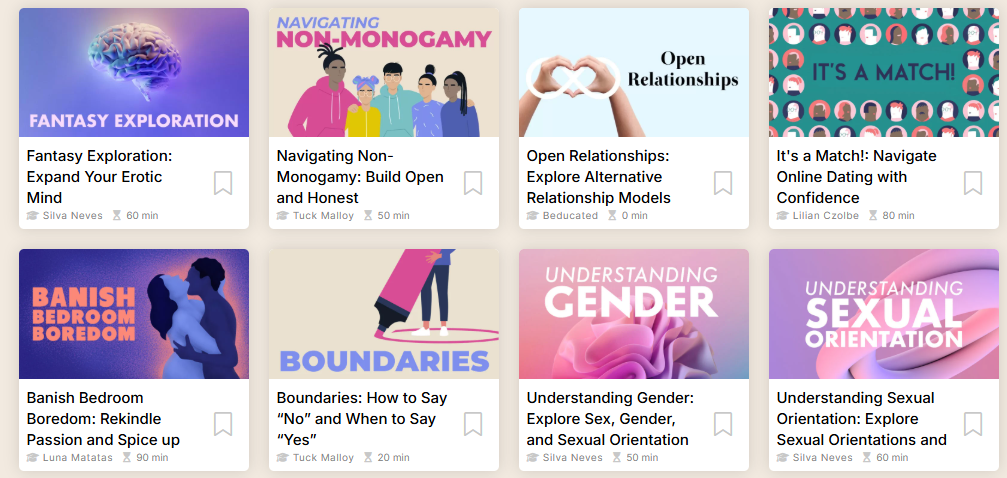Bookmark the Boundaries course
1007x478 pixels.
[473, 424]
